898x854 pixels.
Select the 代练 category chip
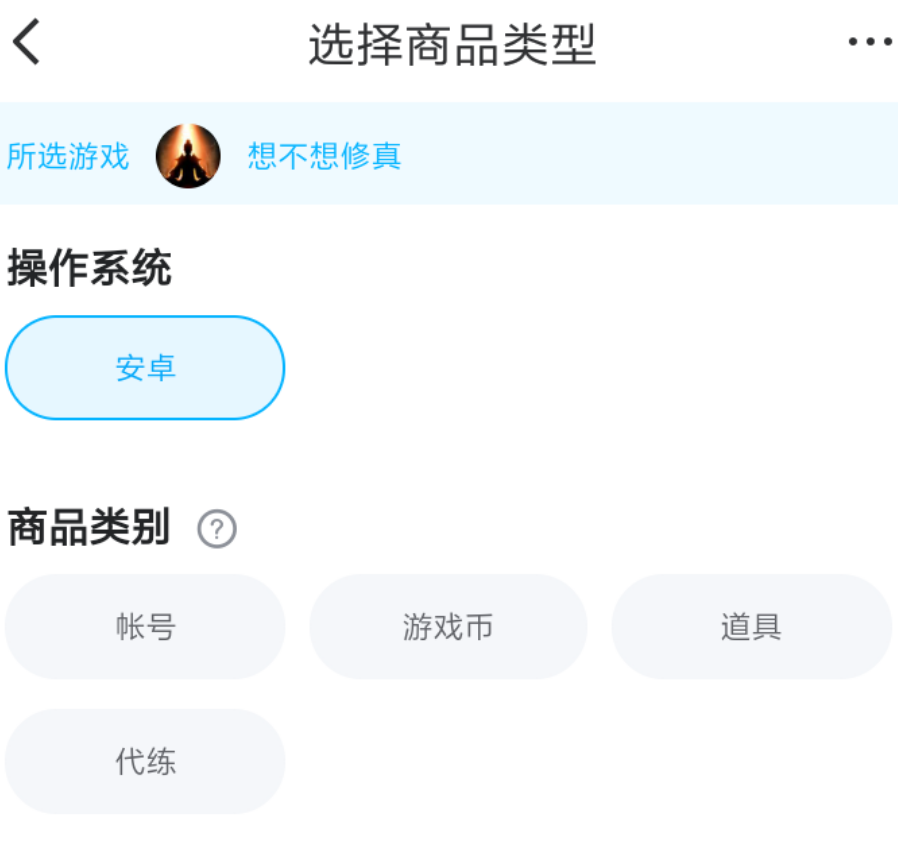145,762
